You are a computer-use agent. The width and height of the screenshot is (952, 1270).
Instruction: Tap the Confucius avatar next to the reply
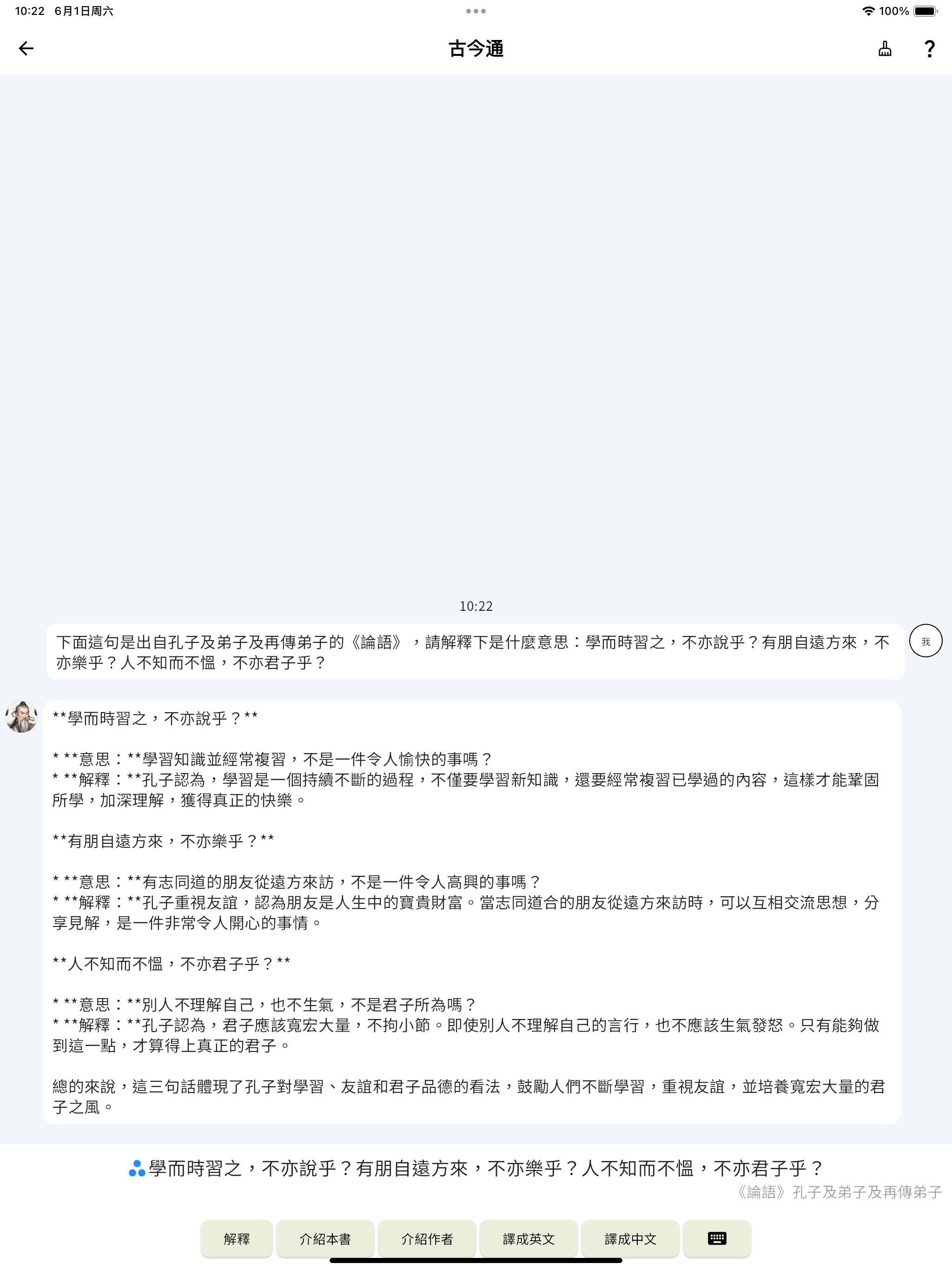[x=21, y=716]
